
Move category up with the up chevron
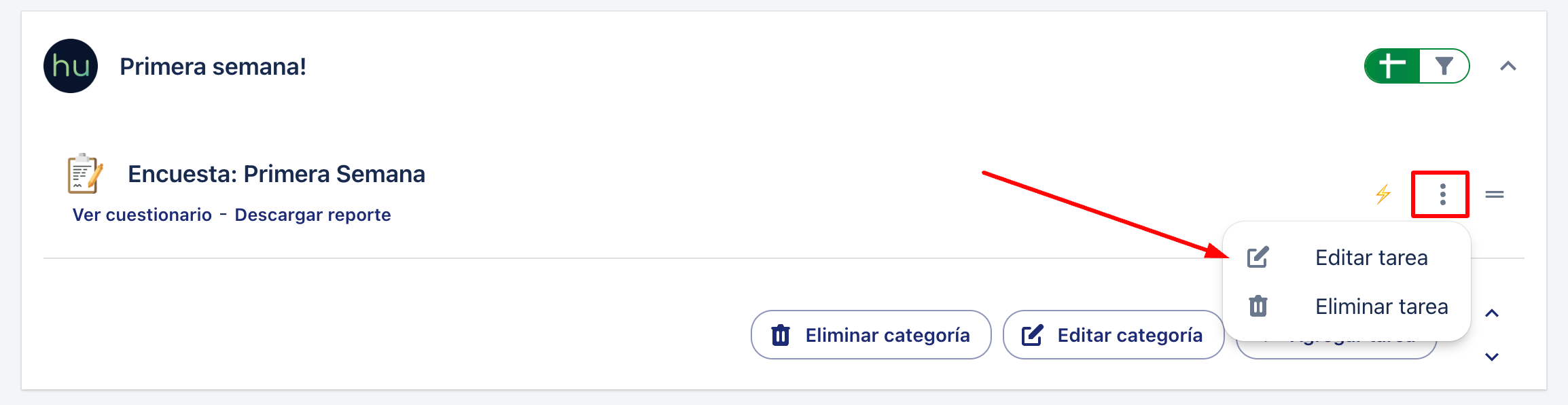[x=1492, y=313]
